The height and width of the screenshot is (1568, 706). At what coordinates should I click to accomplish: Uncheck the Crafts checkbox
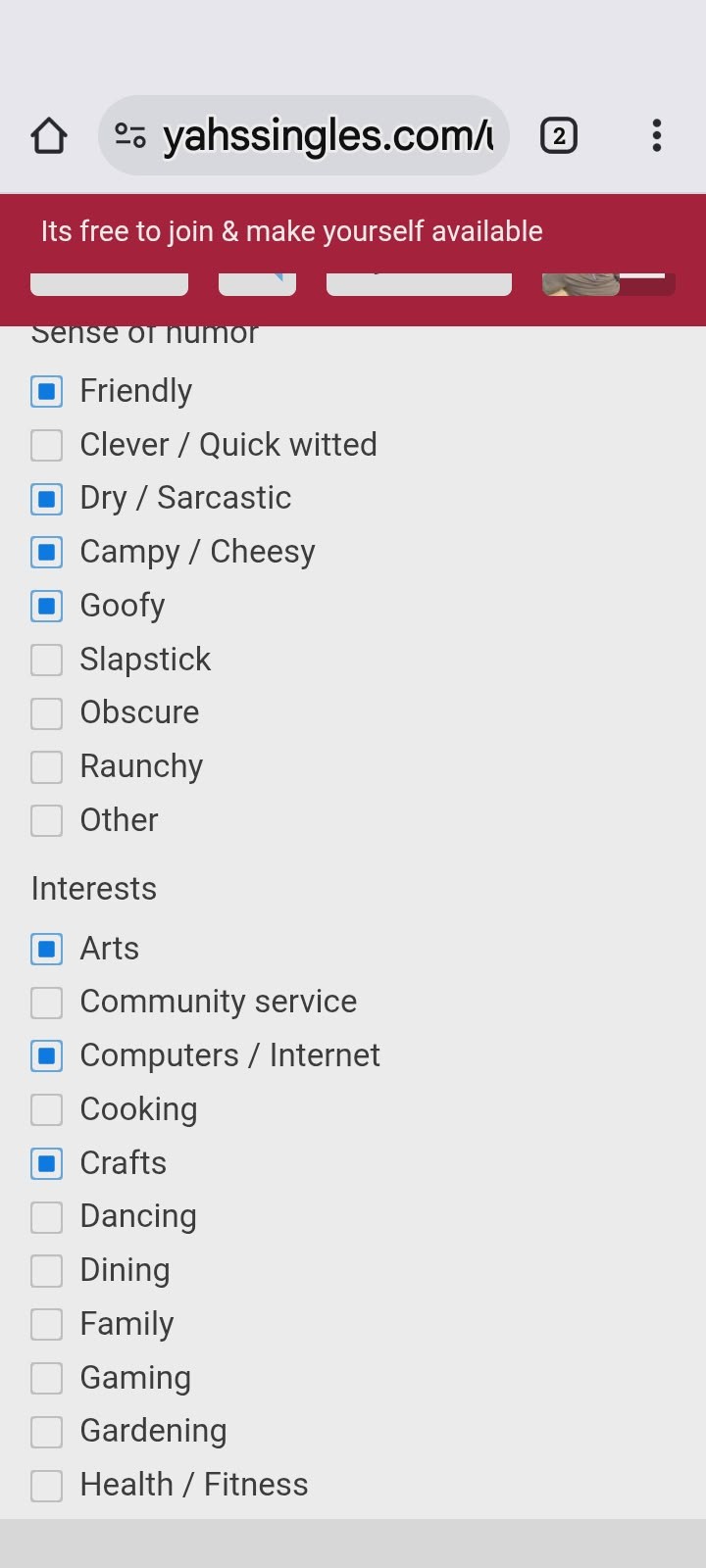(47, 1163)
